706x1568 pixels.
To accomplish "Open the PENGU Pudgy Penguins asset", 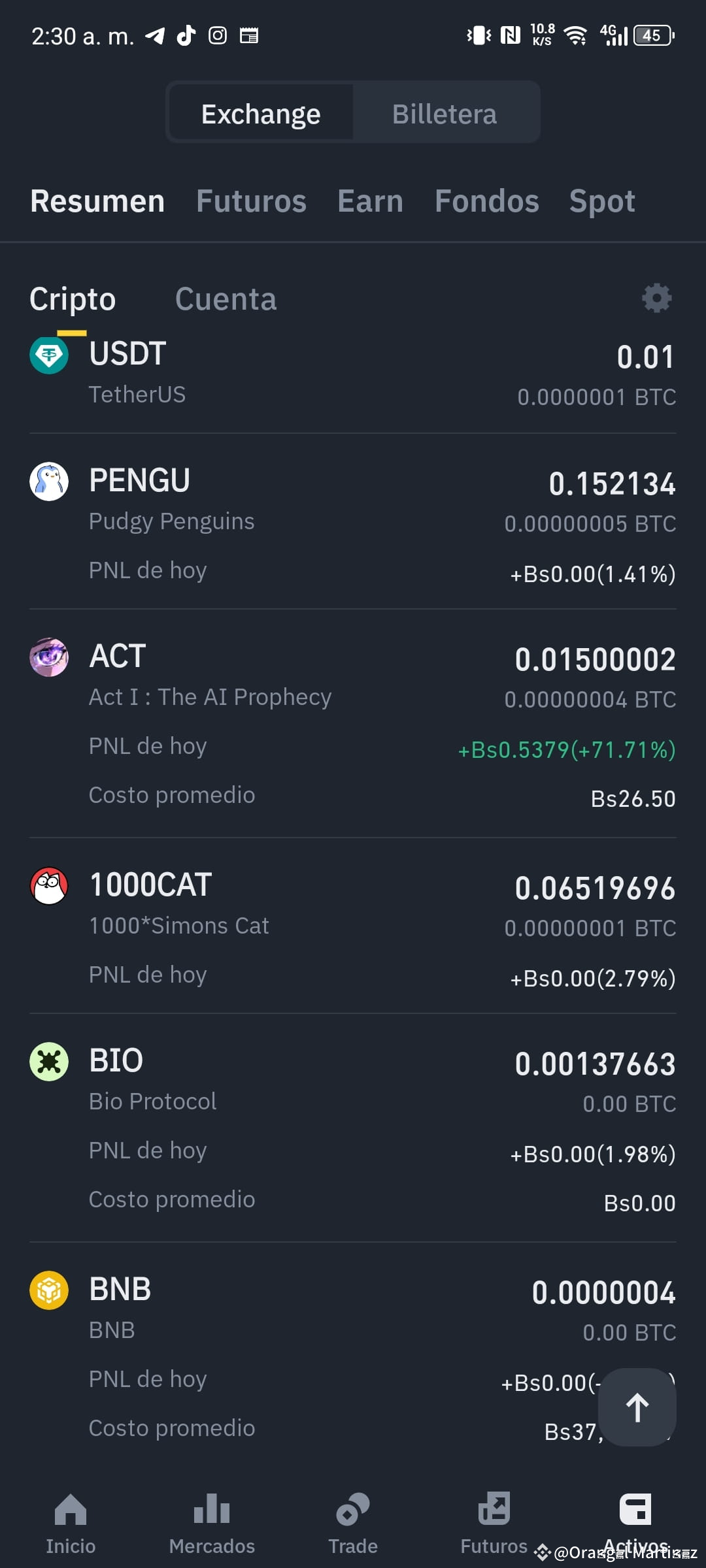I will click(353, 523).
